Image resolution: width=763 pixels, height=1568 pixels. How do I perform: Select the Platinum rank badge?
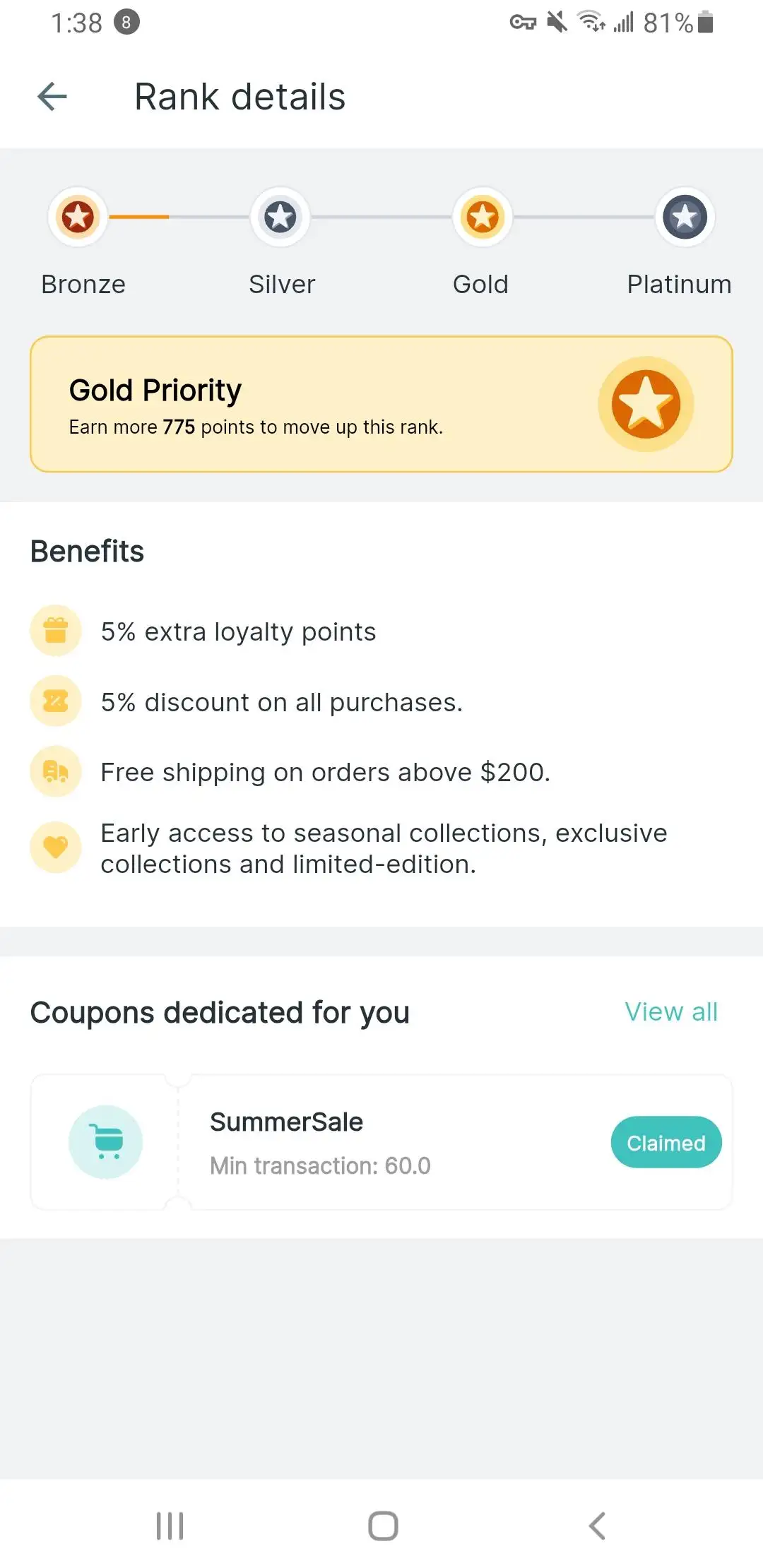(x=685, y=217)
